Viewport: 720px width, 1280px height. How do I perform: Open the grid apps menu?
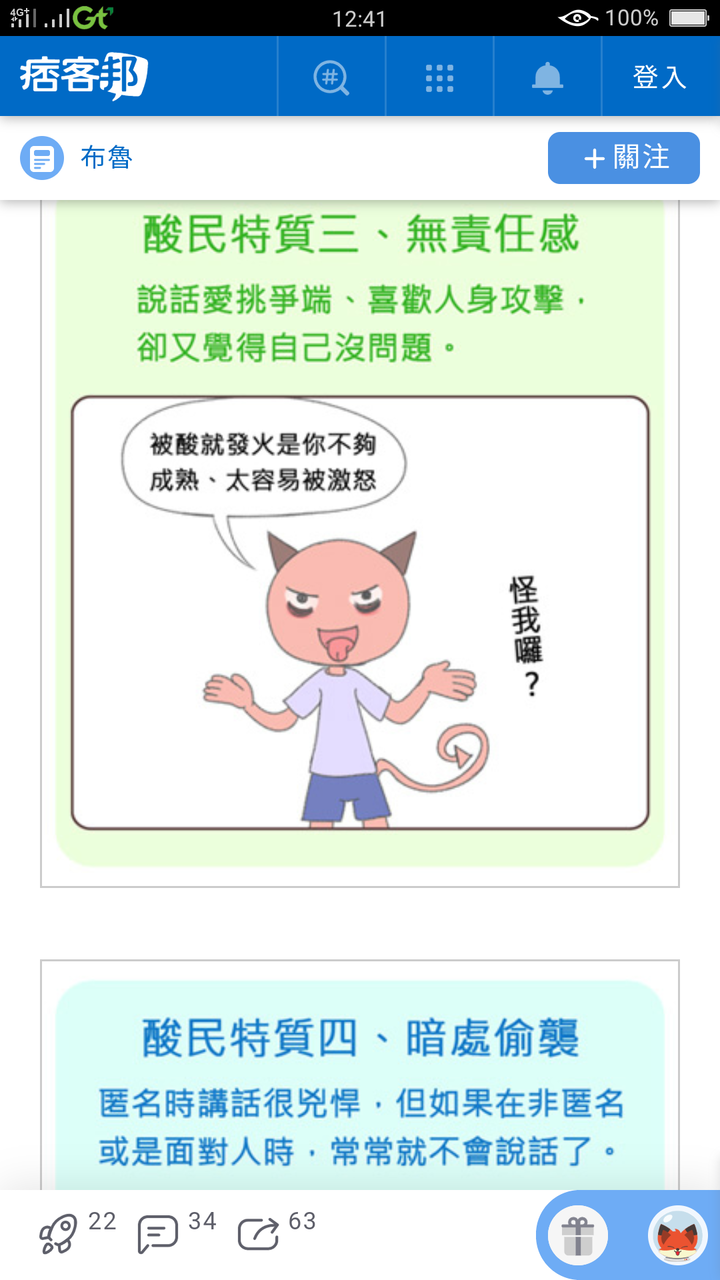tap(439, 78)
